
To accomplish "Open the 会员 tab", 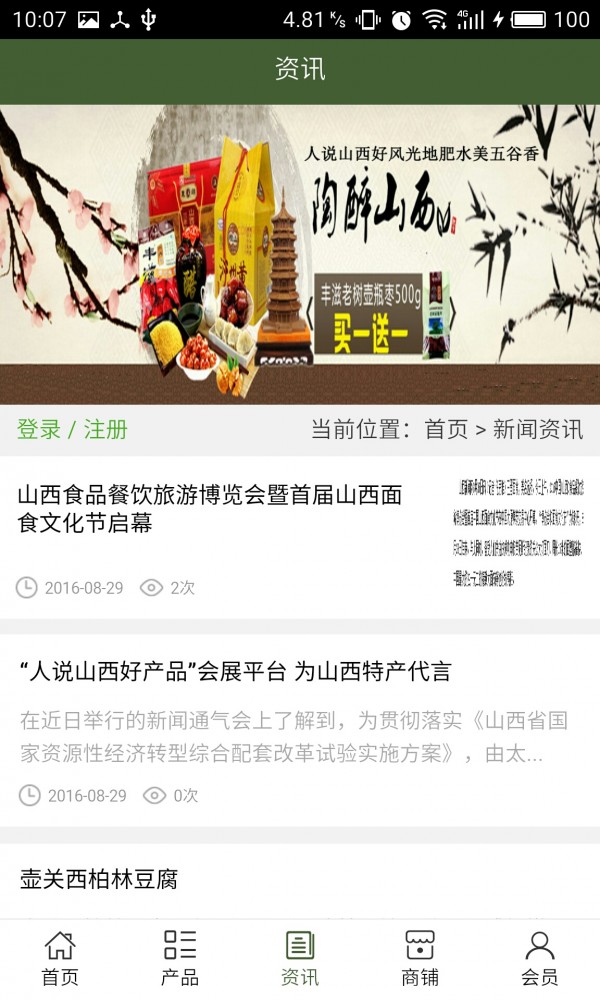I will [540, 958].
